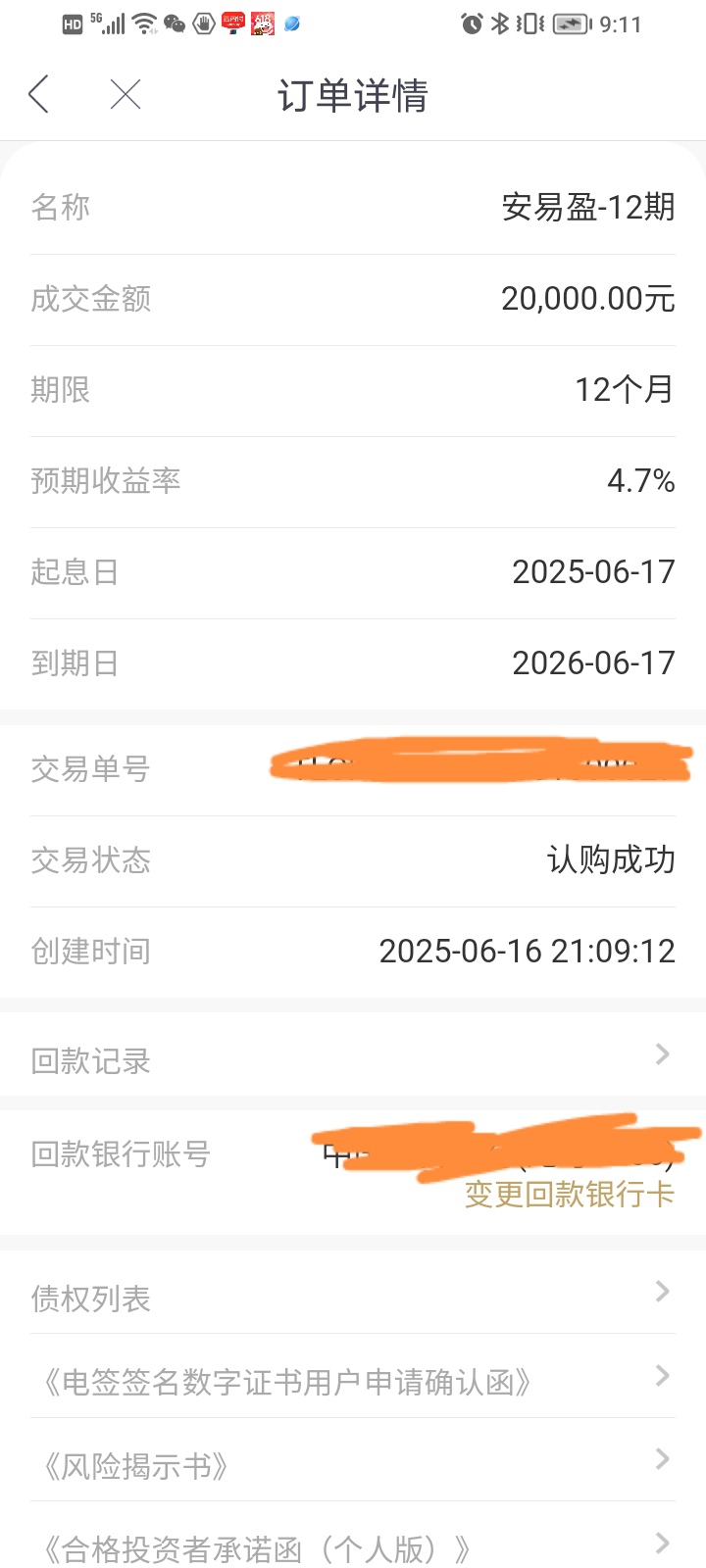Image resolution: width=706 pixels, height=1568 pixels.
Task: Go back using the top-left arrow
Action: click(39, 95)
